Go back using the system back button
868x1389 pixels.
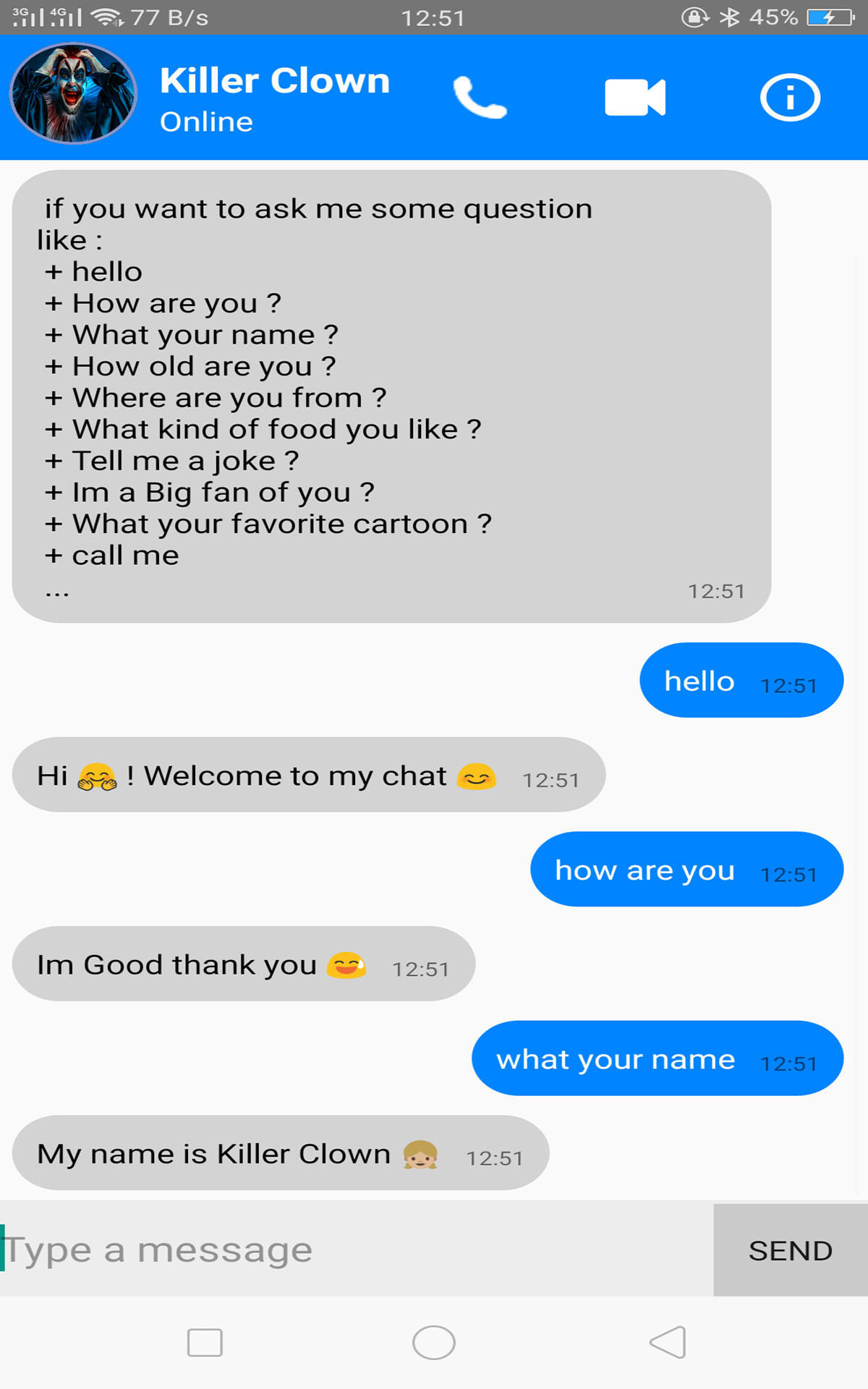click(667, 1343)
